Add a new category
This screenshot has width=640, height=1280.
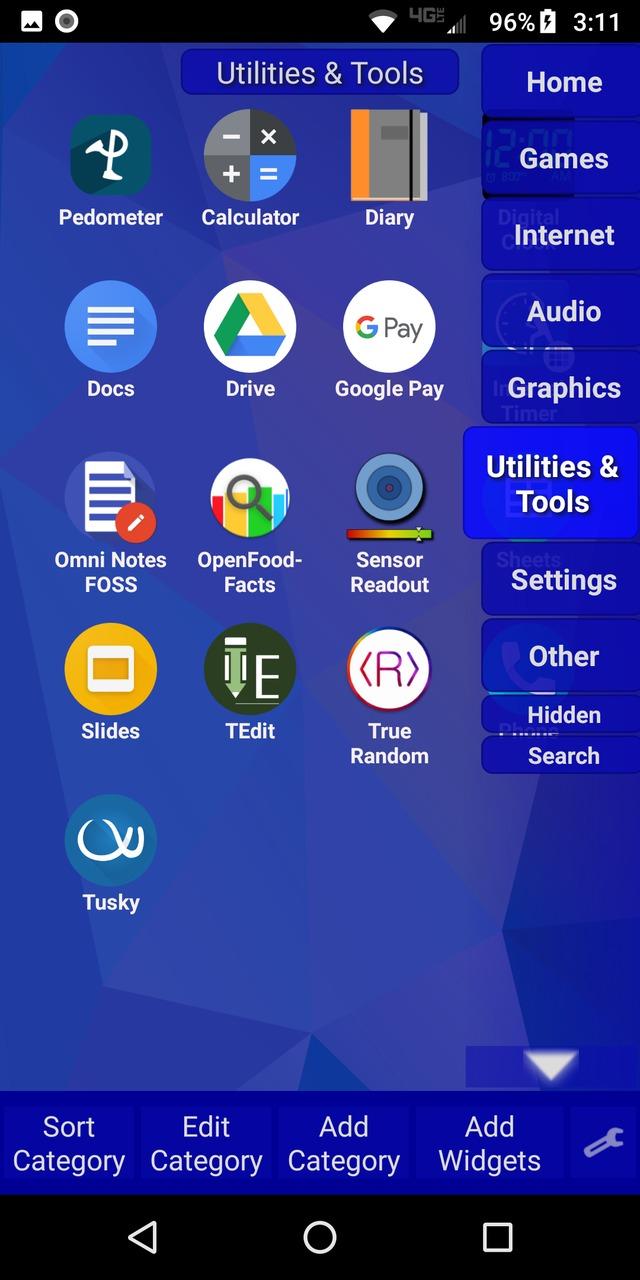pos(343,1144)
